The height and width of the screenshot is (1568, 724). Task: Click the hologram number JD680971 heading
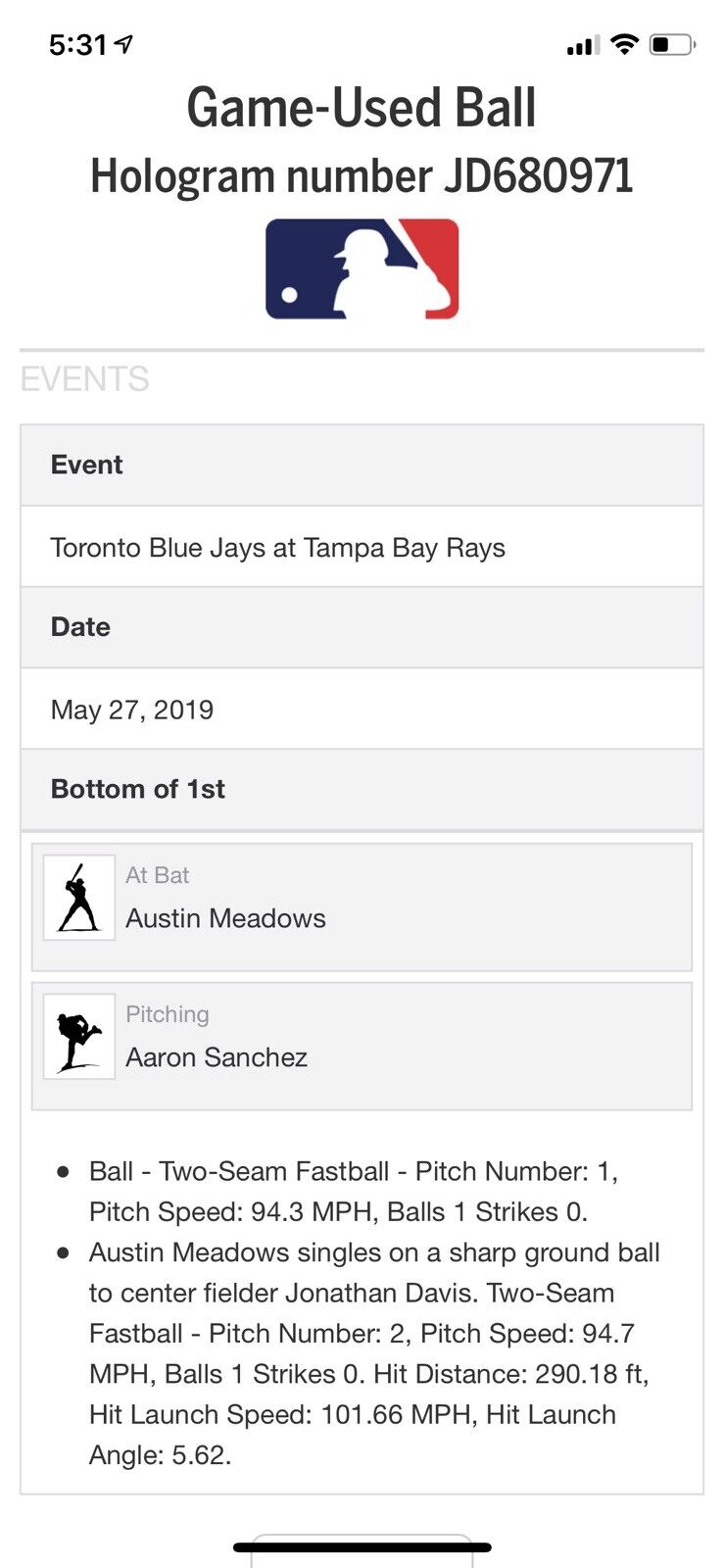click(x=362, y=176)
